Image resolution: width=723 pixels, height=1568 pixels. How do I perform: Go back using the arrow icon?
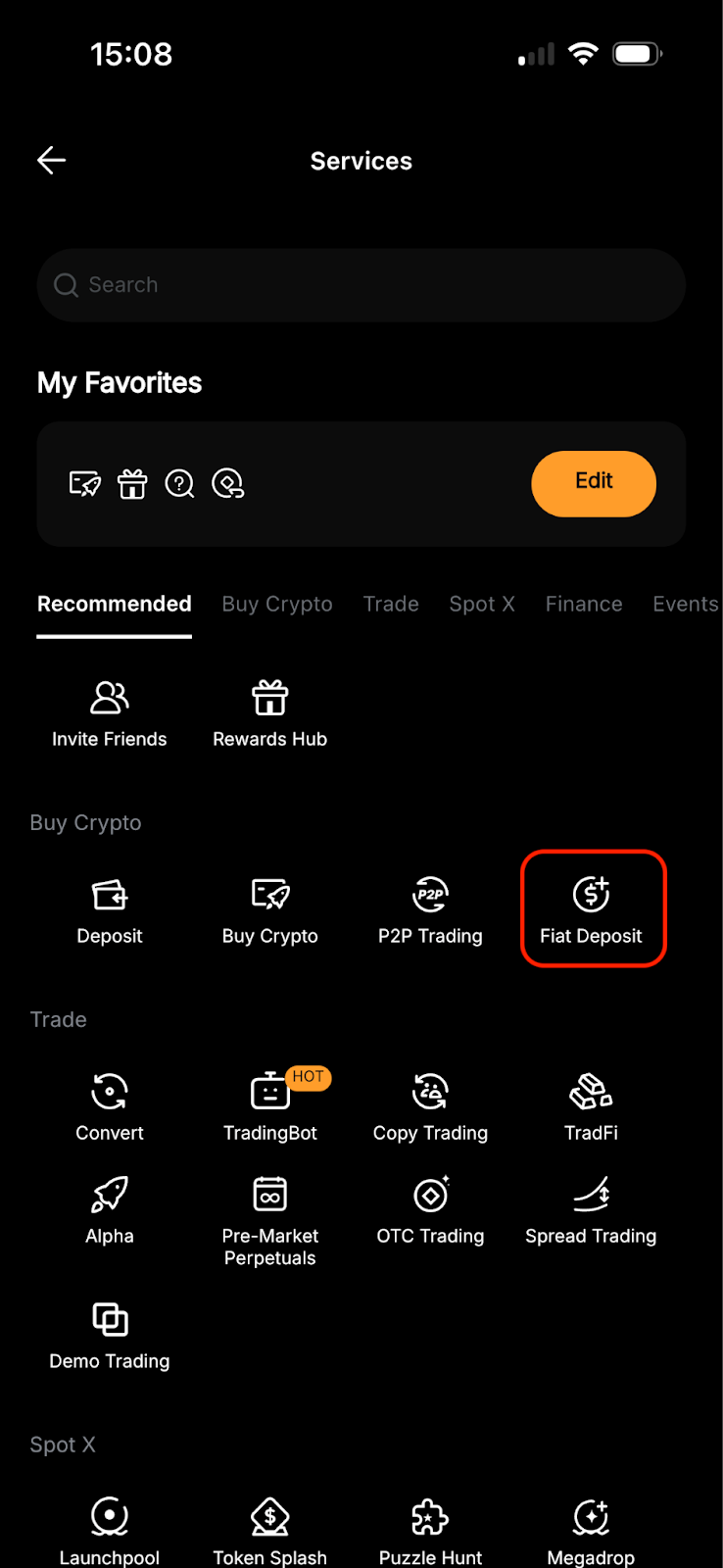tap(51, 160)
